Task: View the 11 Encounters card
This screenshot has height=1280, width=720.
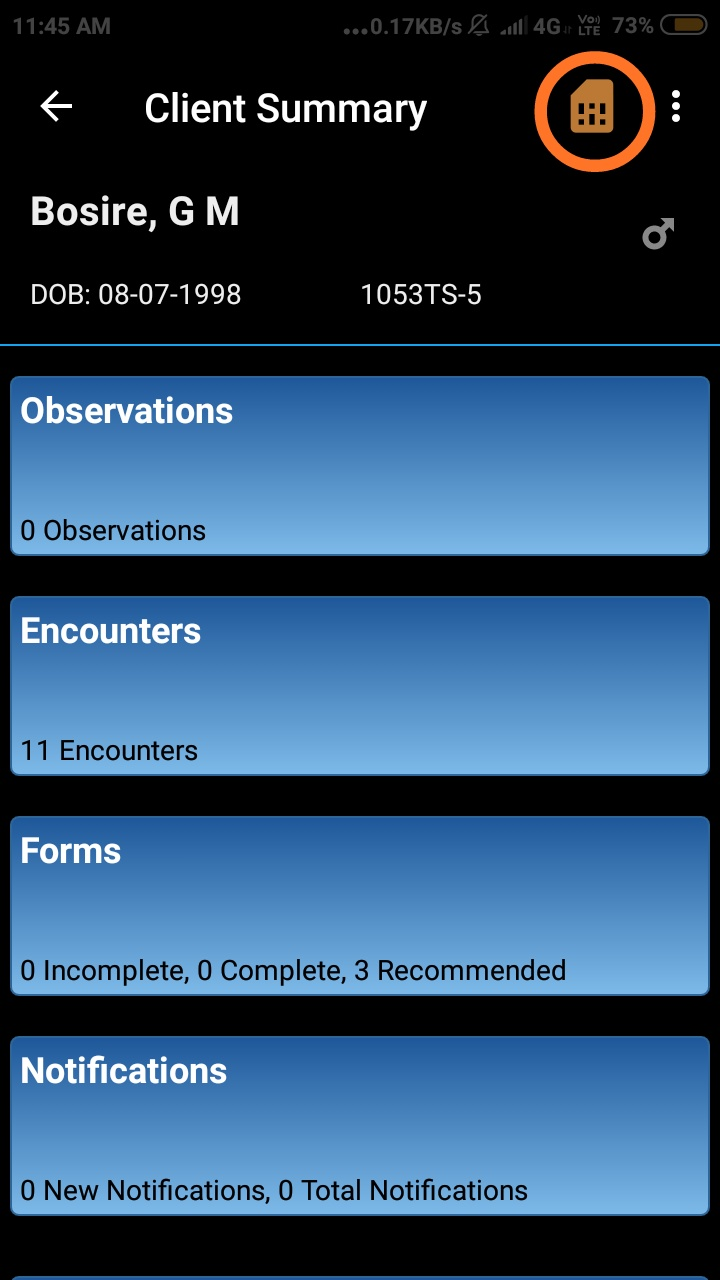Action: (x=360, y=686)
